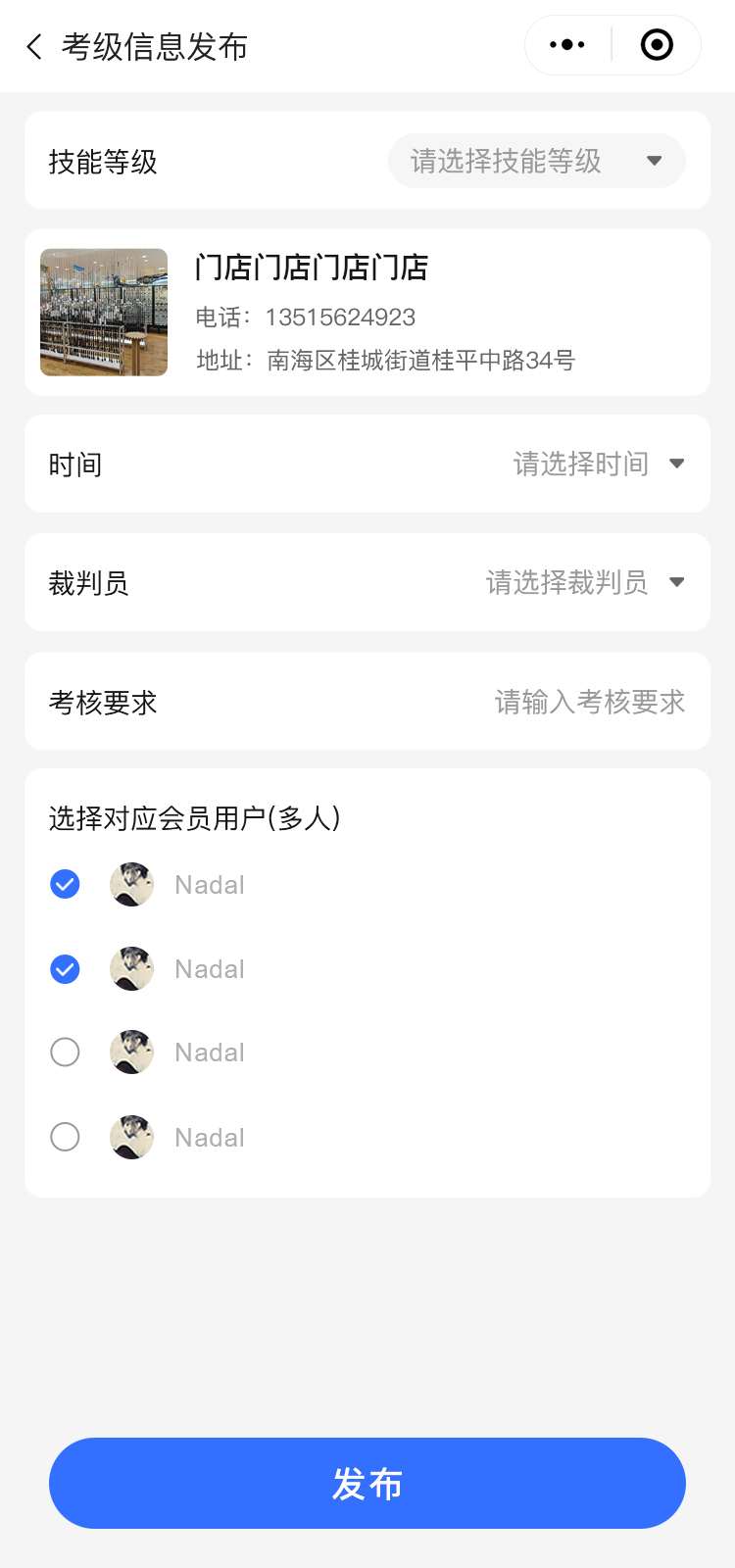The image size is (735, 1568).
Task: Go back from 考级信息发布 page
Action: (35, 47)
